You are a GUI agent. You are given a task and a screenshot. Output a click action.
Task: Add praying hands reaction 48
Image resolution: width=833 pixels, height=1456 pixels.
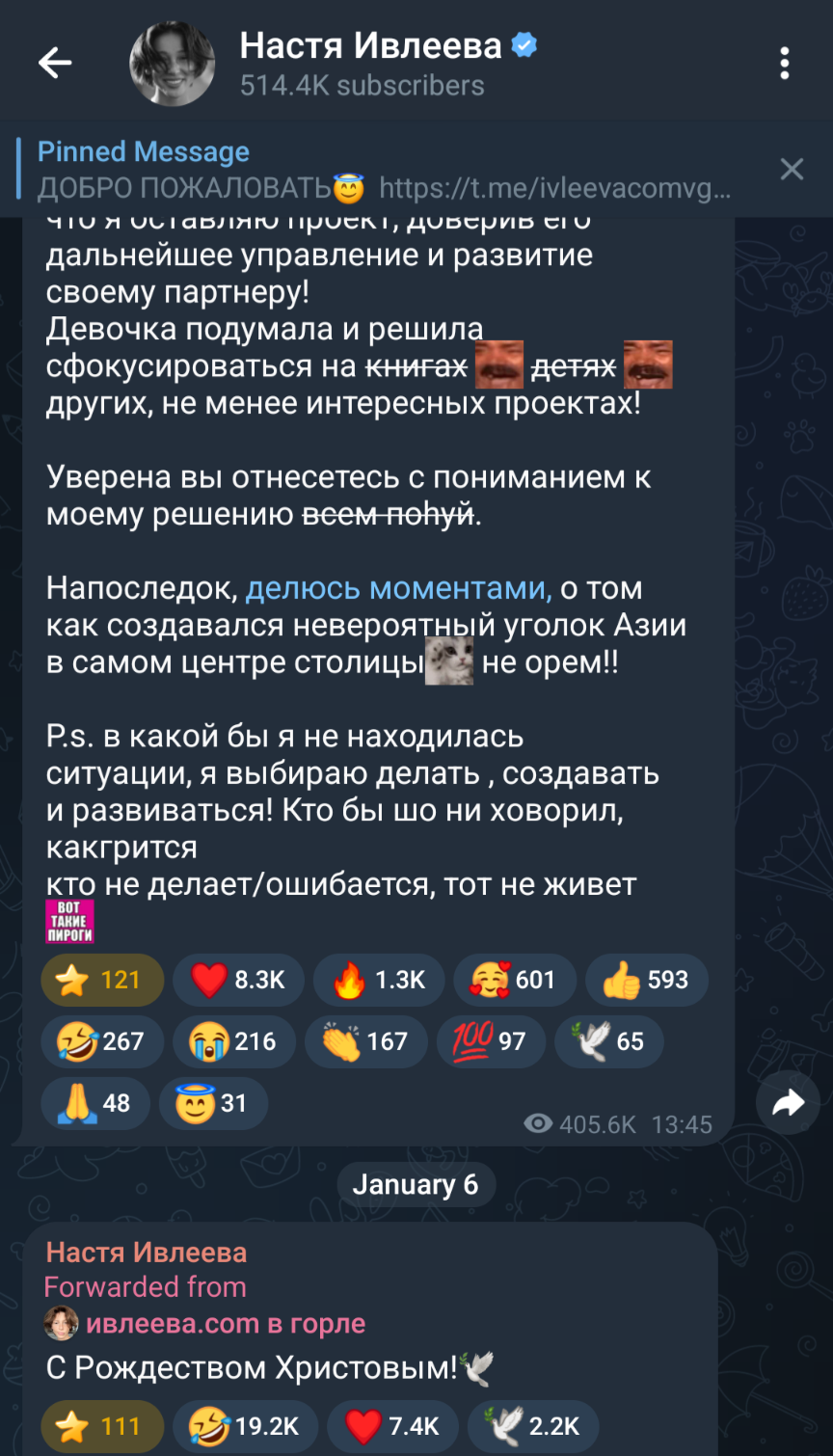[x=95, y=1103]
